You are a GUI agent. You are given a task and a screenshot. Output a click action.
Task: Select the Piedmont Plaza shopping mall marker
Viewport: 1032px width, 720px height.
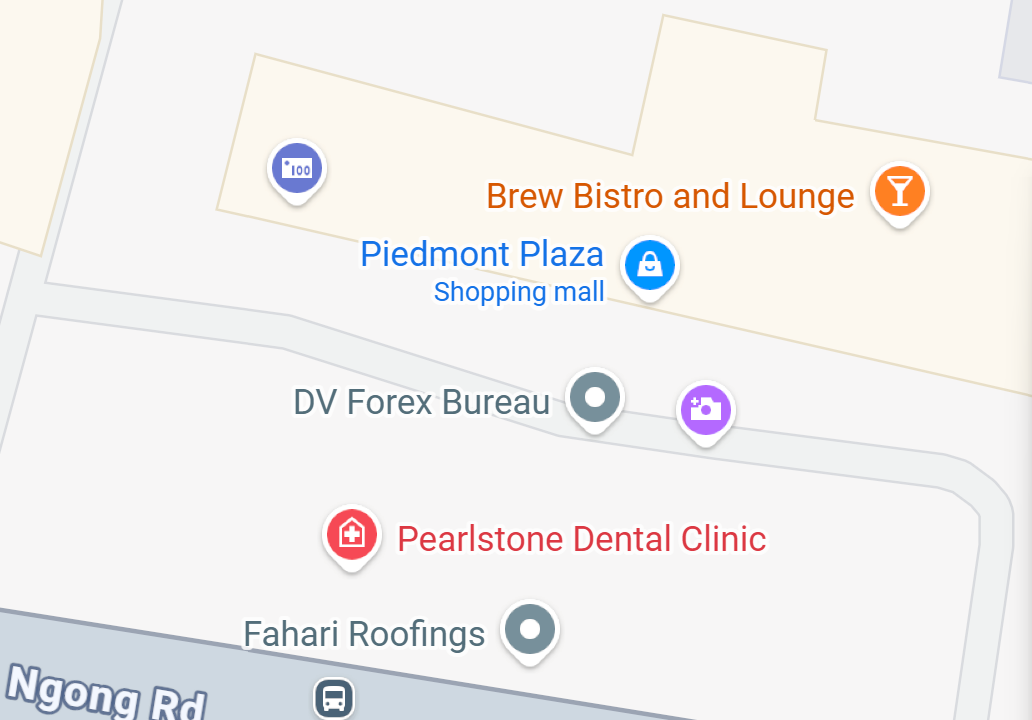click(650, 266)
